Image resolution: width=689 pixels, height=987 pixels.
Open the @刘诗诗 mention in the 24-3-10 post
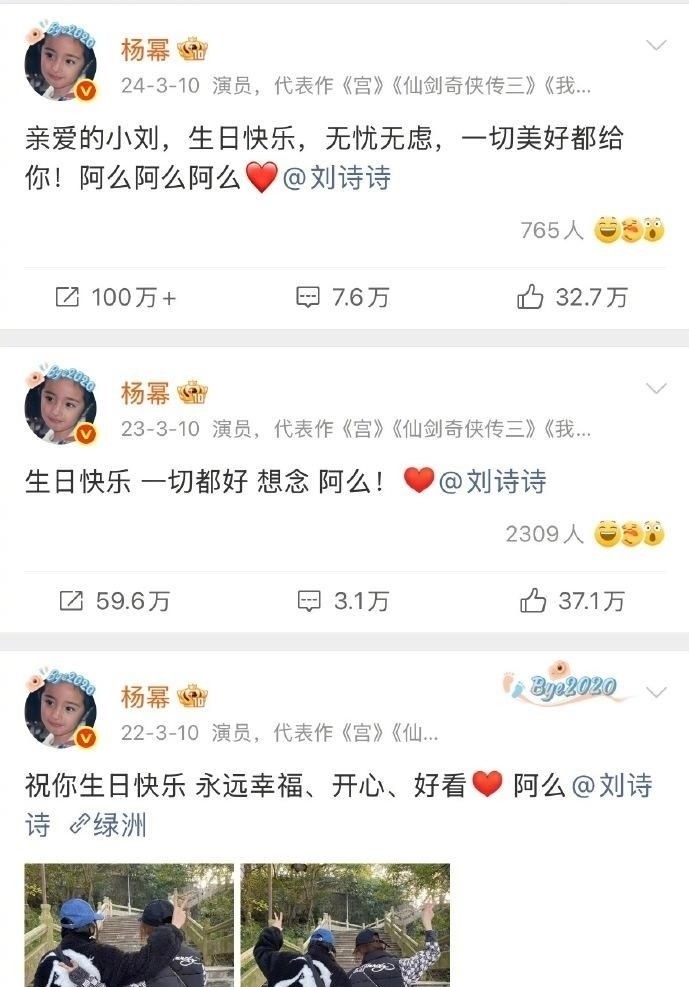(336, 178)
